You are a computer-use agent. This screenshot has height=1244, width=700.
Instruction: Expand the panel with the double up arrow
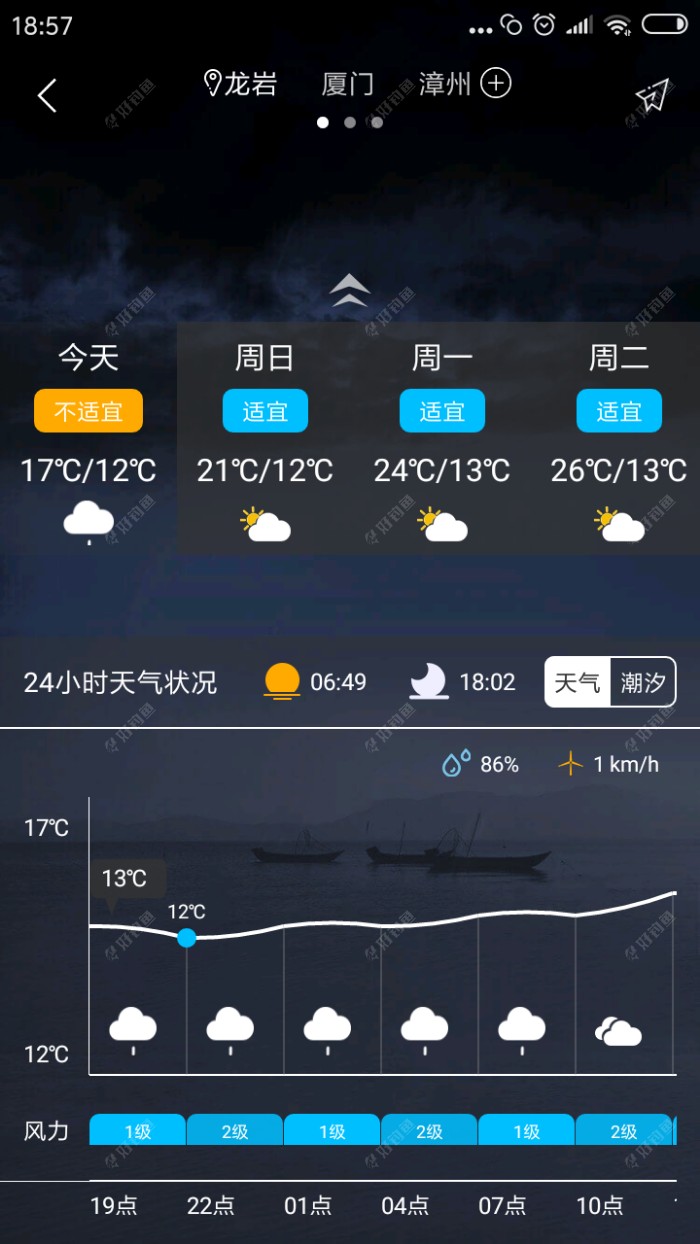pos(350,291)
